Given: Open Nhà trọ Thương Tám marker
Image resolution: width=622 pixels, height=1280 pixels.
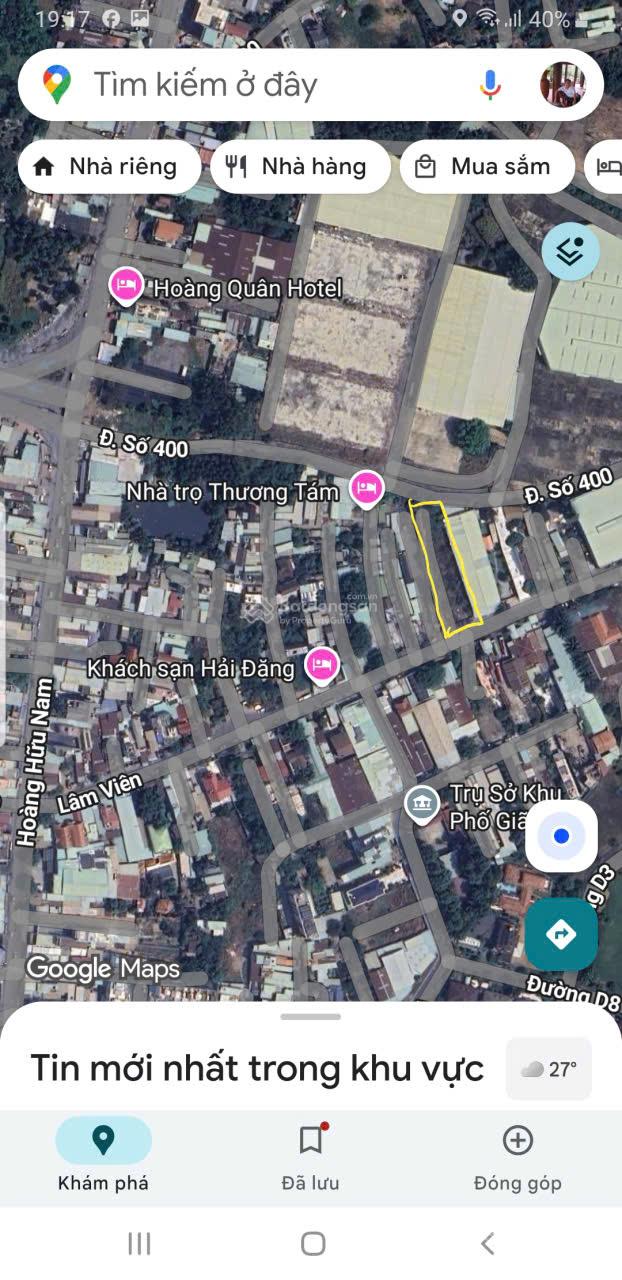Looking at the screenshot, I should (367, 489).
